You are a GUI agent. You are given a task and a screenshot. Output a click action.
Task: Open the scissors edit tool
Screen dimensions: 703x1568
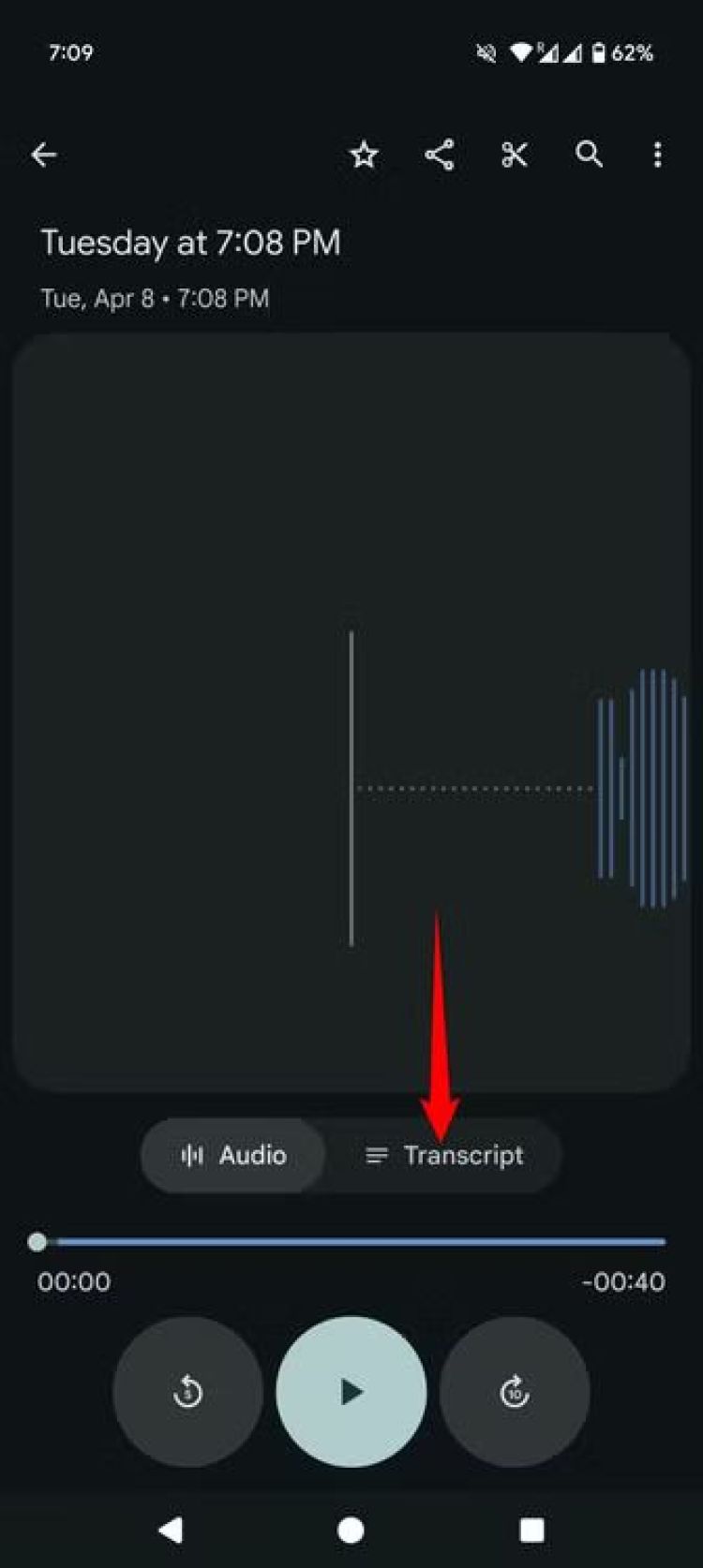515,155
